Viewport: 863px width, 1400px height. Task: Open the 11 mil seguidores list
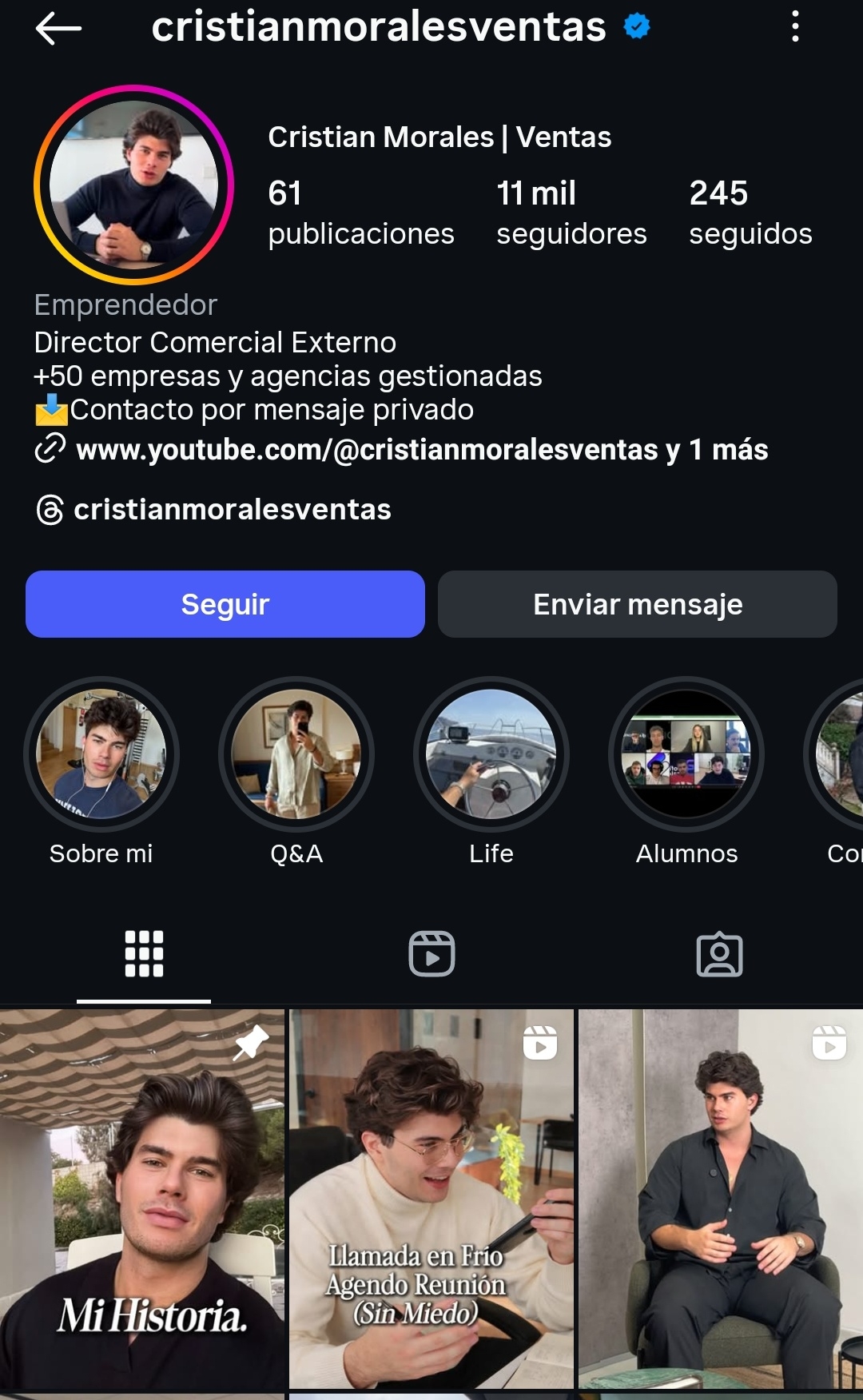tap(571, 213)
